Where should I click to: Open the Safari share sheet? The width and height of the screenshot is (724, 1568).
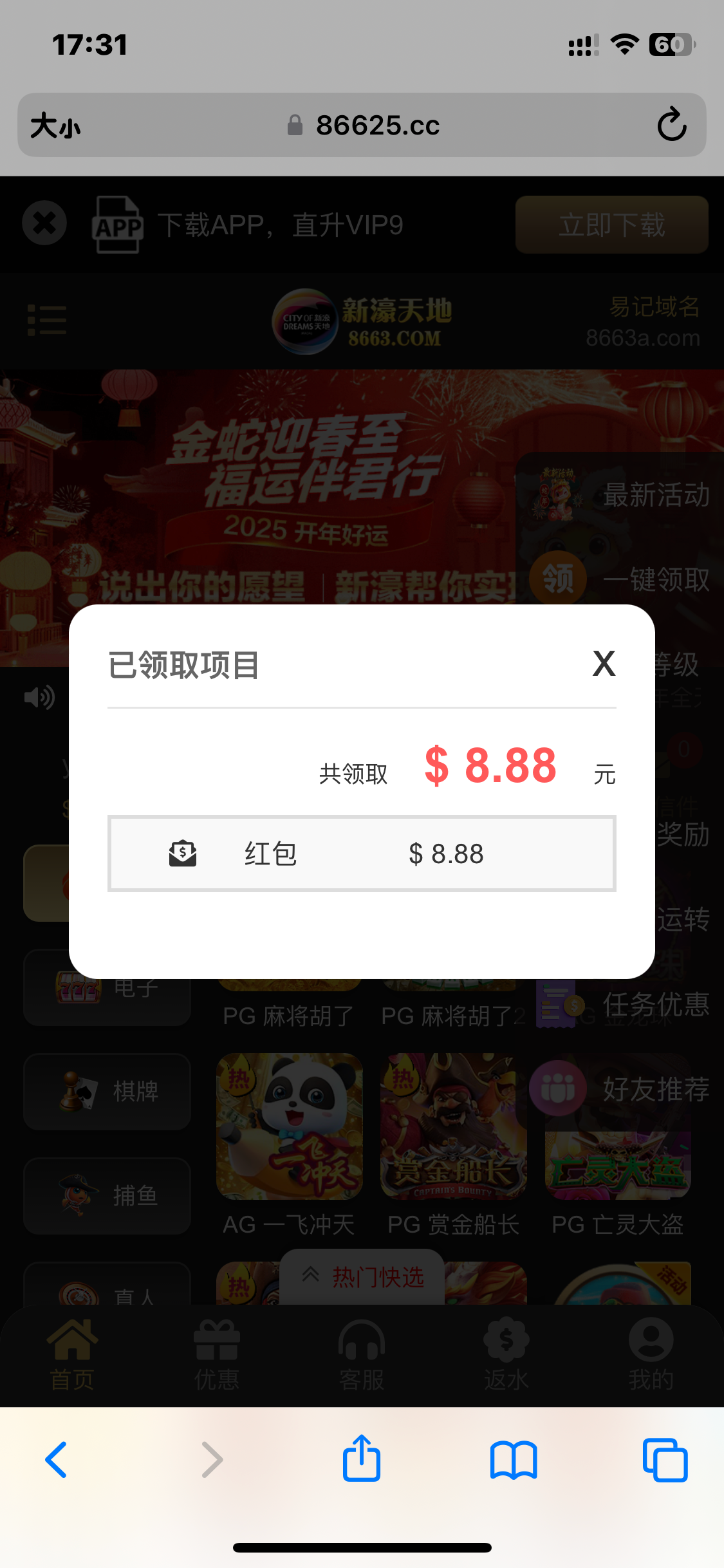point(362,1459)
